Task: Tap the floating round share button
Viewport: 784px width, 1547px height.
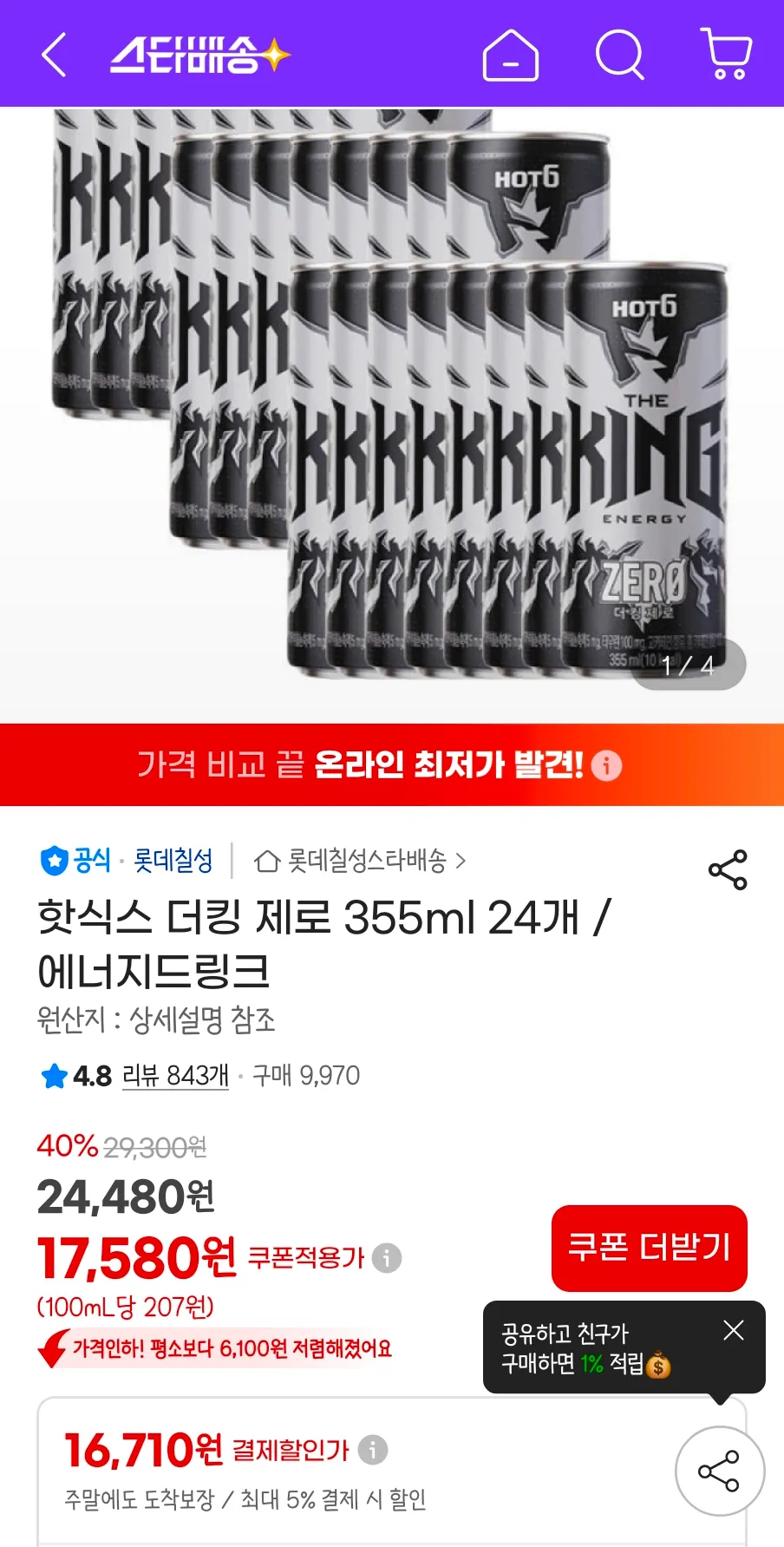Action: pyautogui.click(x=719, y=1471)
